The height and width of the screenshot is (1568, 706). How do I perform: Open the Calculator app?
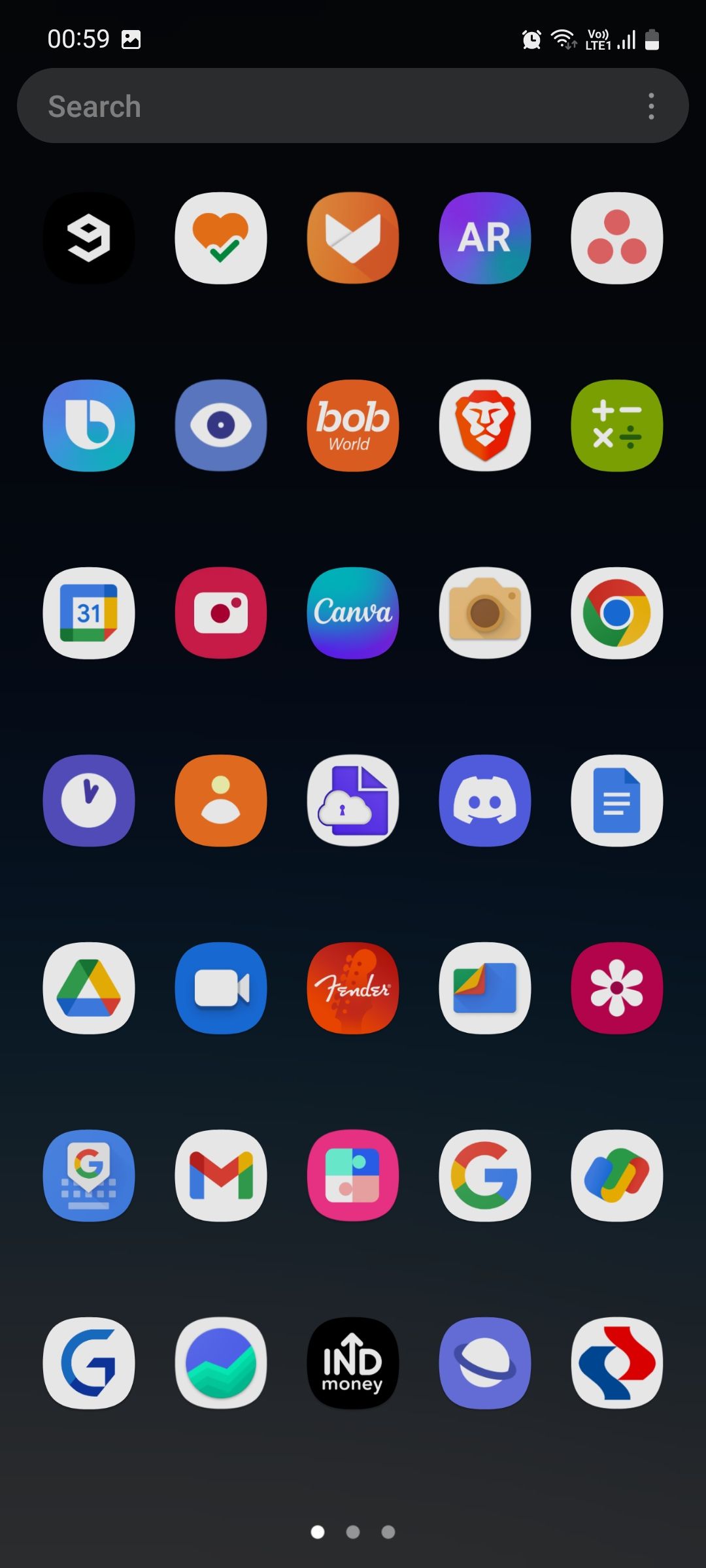(616, 425)
